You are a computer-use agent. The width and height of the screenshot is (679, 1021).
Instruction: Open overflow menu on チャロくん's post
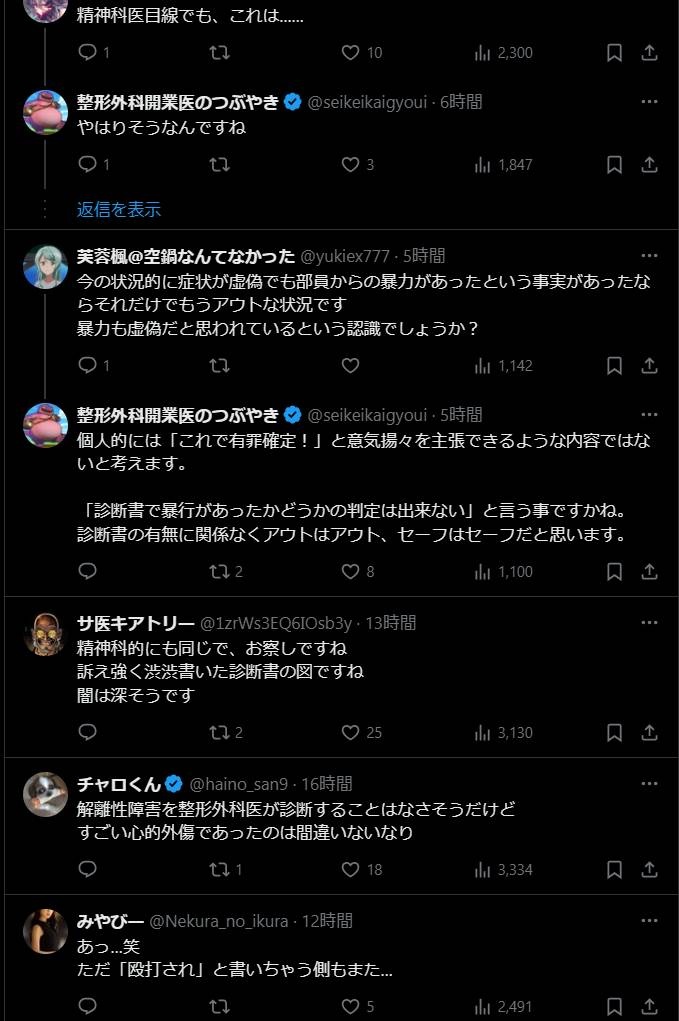click(649, 783)
